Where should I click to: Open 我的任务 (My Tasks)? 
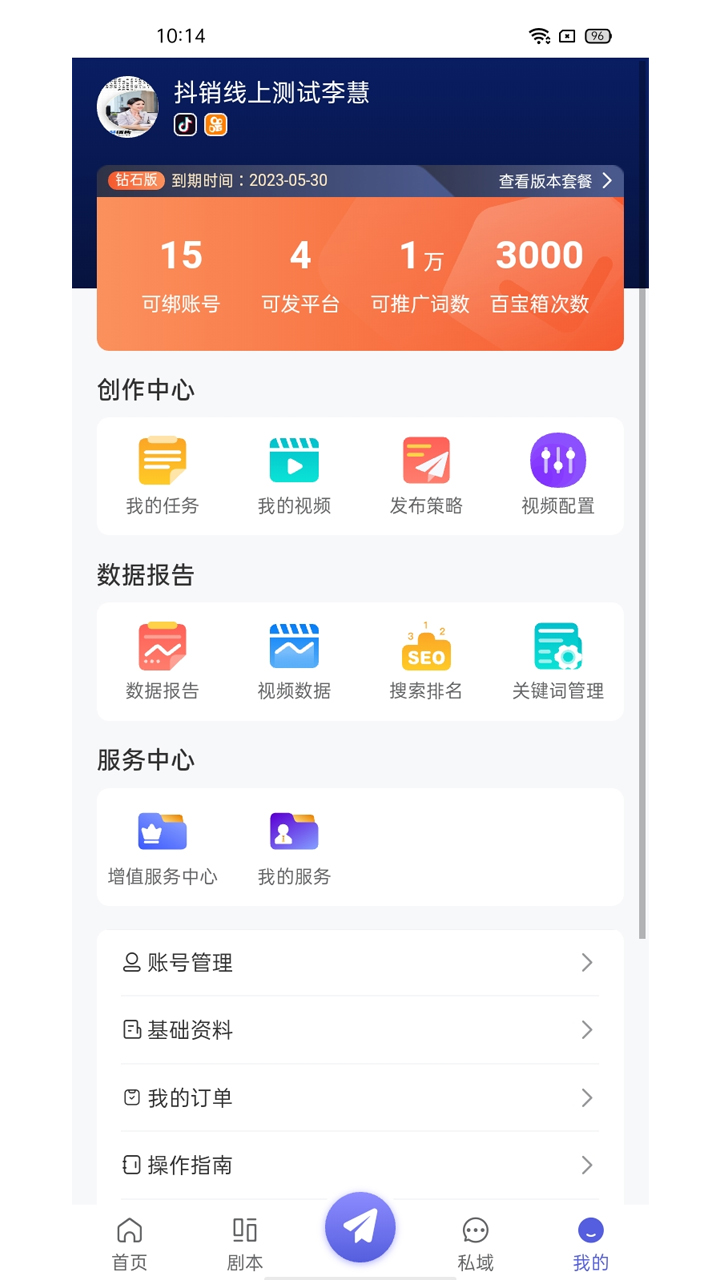click(161, 472)
